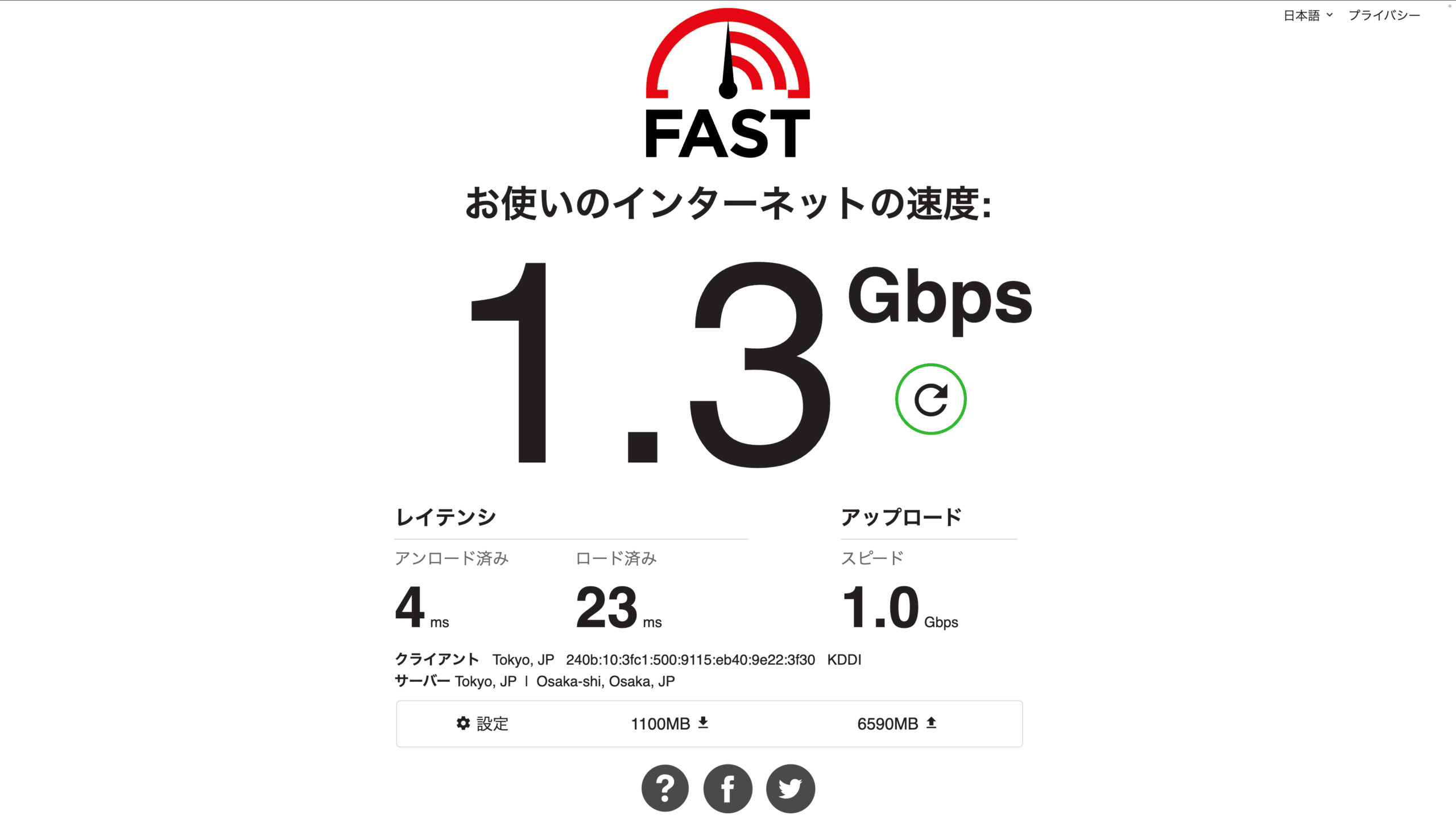Screen dimensions: 1456x819
Task: Open the help question mark icon
Action: coord(665,788)
